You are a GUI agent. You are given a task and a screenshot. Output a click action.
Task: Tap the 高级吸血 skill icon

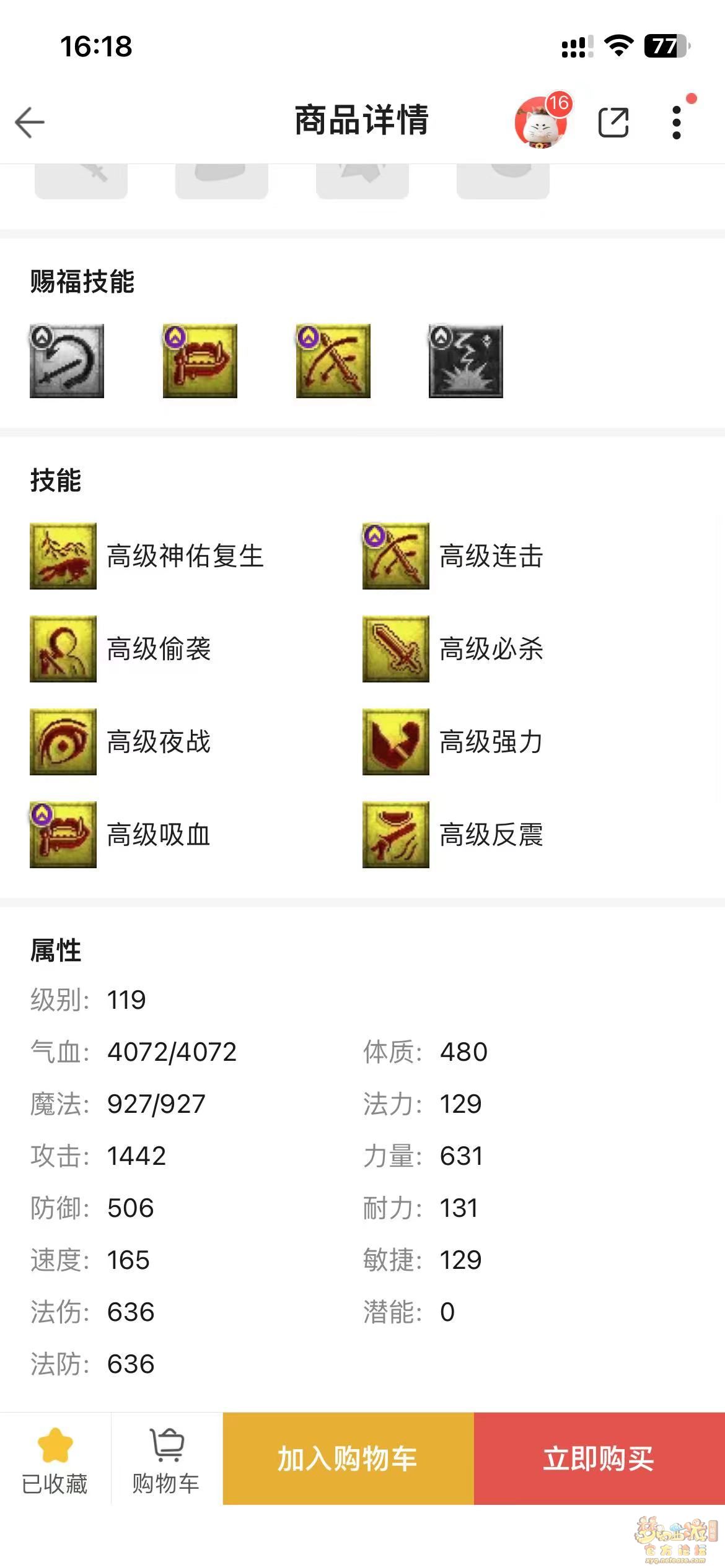tap(63, 834)
